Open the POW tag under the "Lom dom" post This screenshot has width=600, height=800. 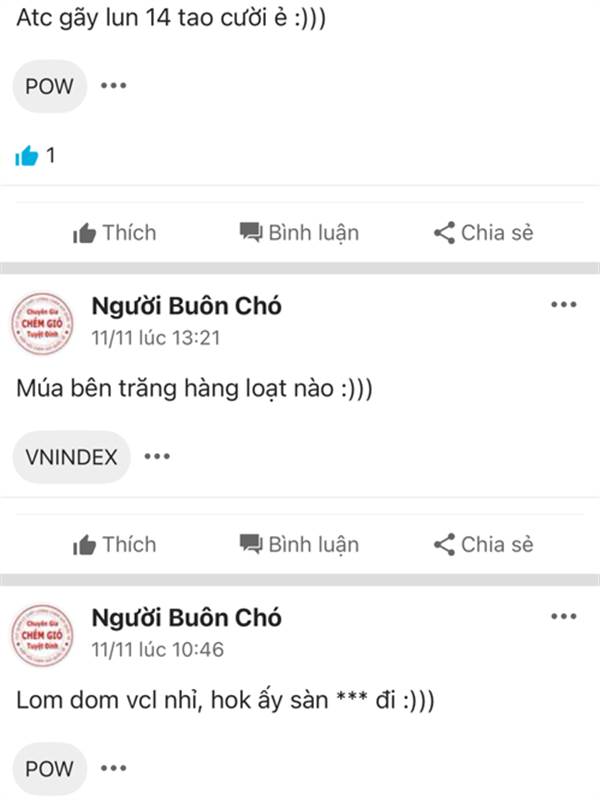coord(49,769)
